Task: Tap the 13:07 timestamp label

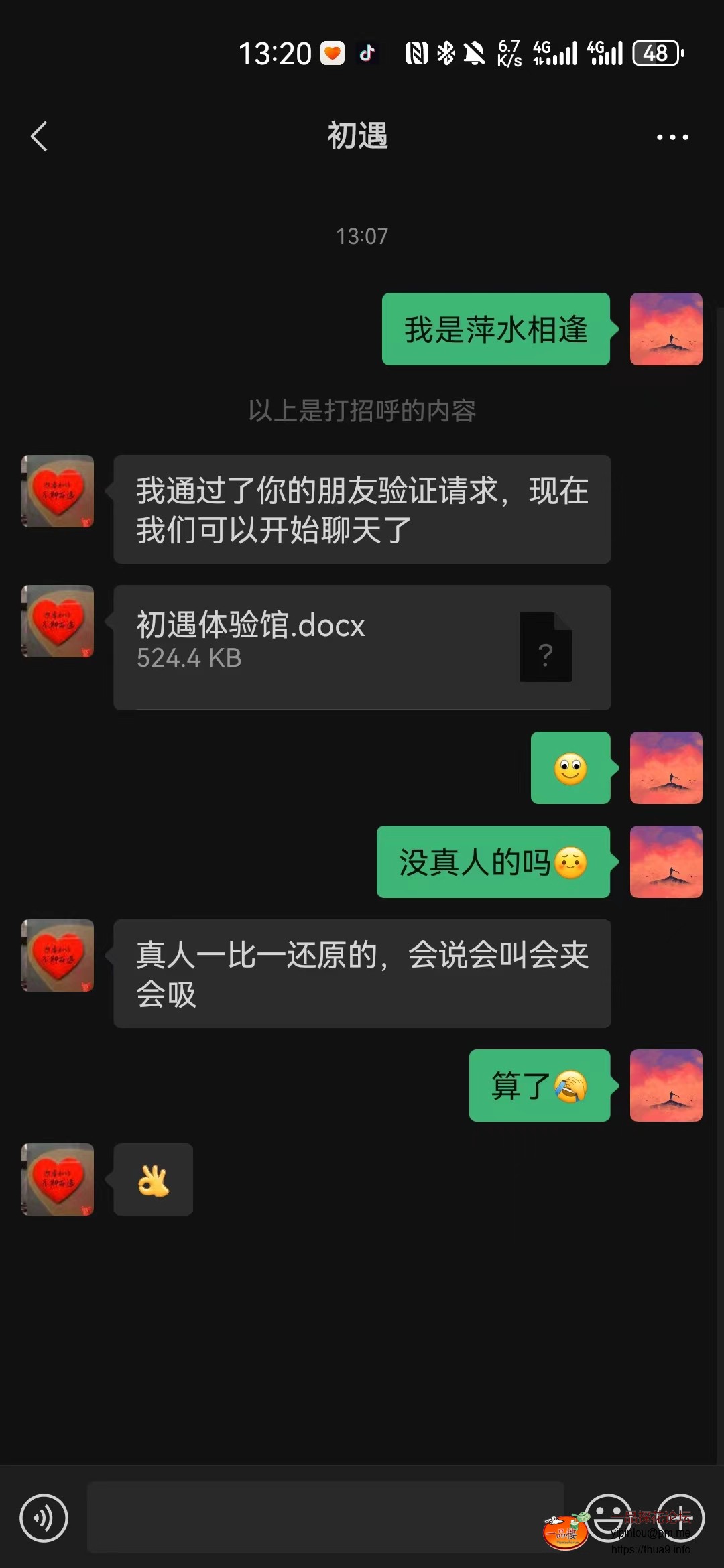Action: [361, 235]
